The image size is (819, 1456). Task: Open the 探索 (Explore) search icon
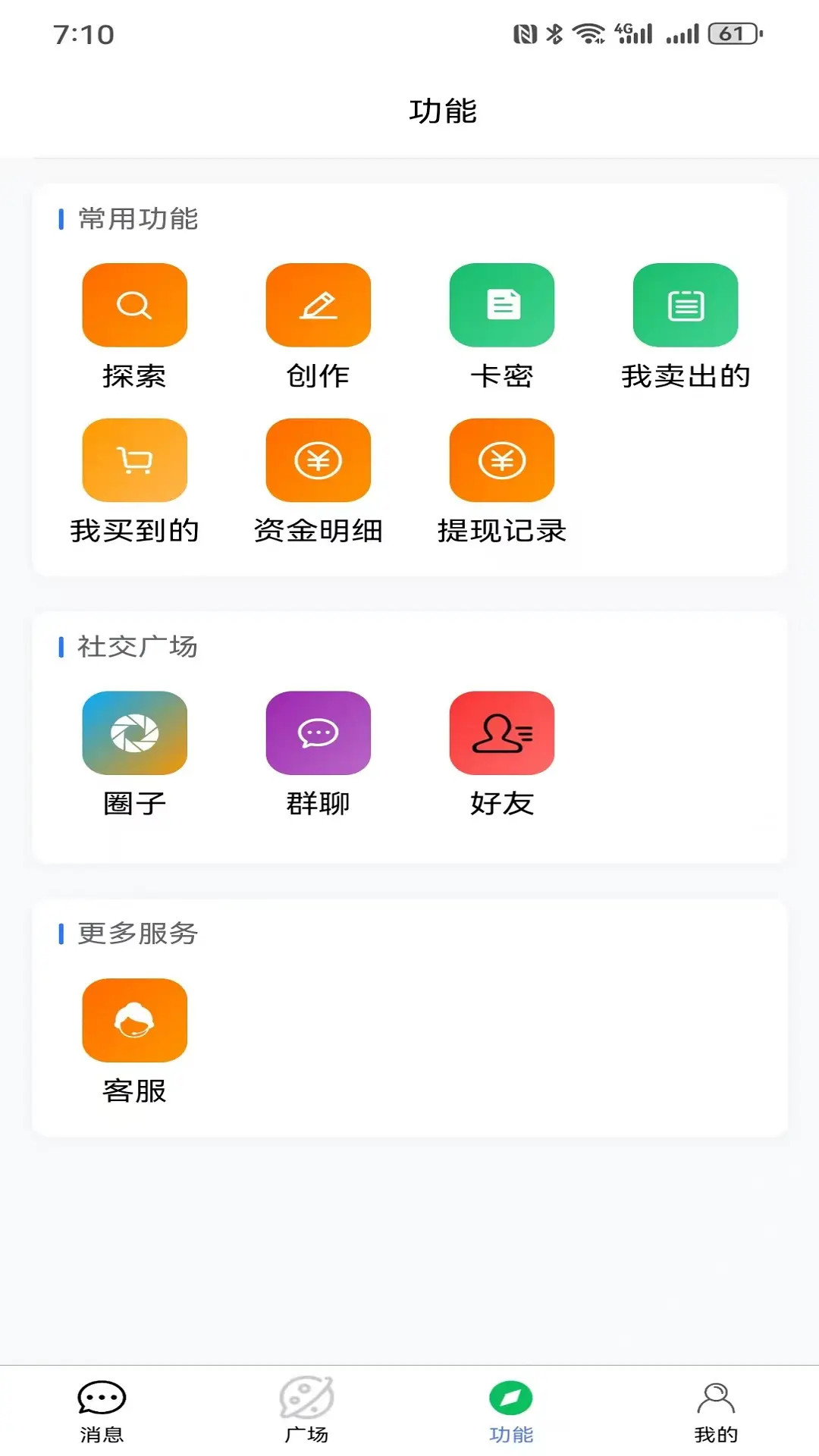pos(134,305)
